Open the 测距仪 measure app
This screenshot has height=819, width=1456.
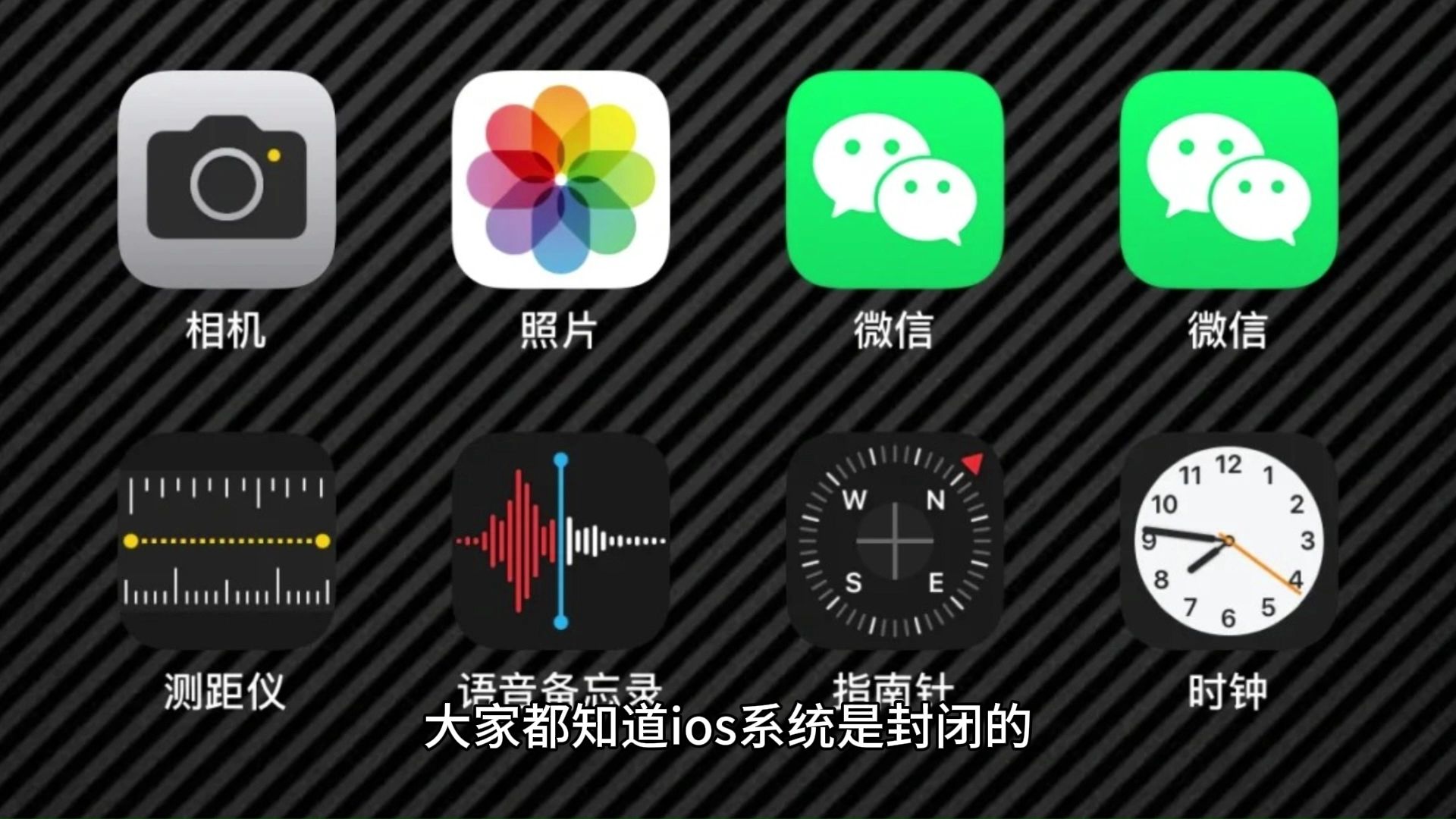coord(226,541)
